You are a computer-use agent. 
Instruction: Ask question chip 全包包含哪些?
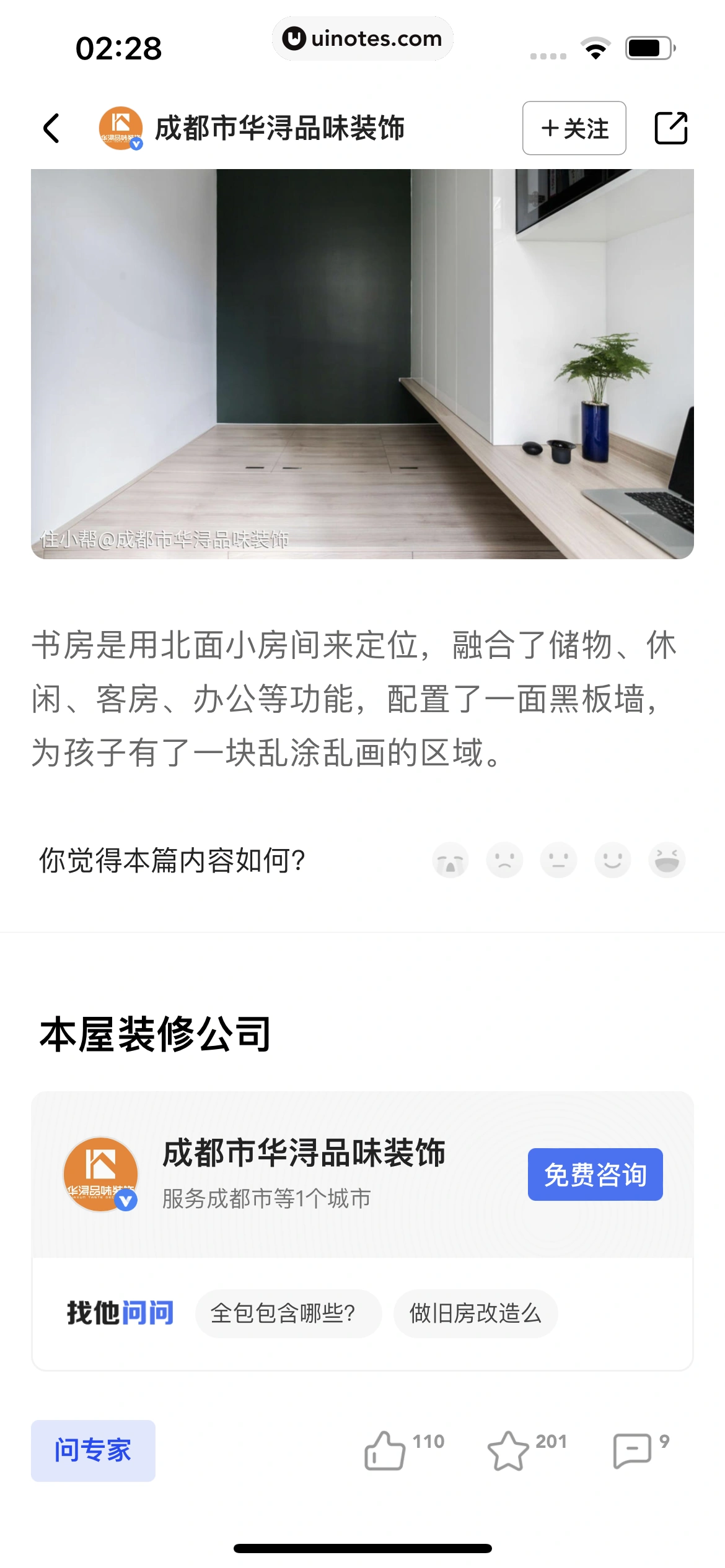[x=288, y=1313]
